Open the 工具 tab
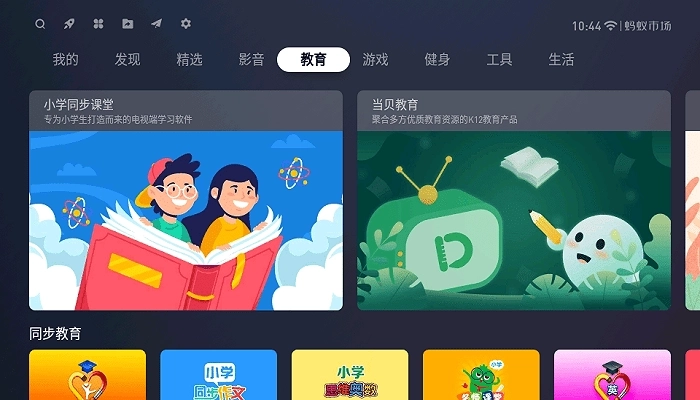This screenshot has width=700, height=400. pyautogui.click(x=499, y=60)
